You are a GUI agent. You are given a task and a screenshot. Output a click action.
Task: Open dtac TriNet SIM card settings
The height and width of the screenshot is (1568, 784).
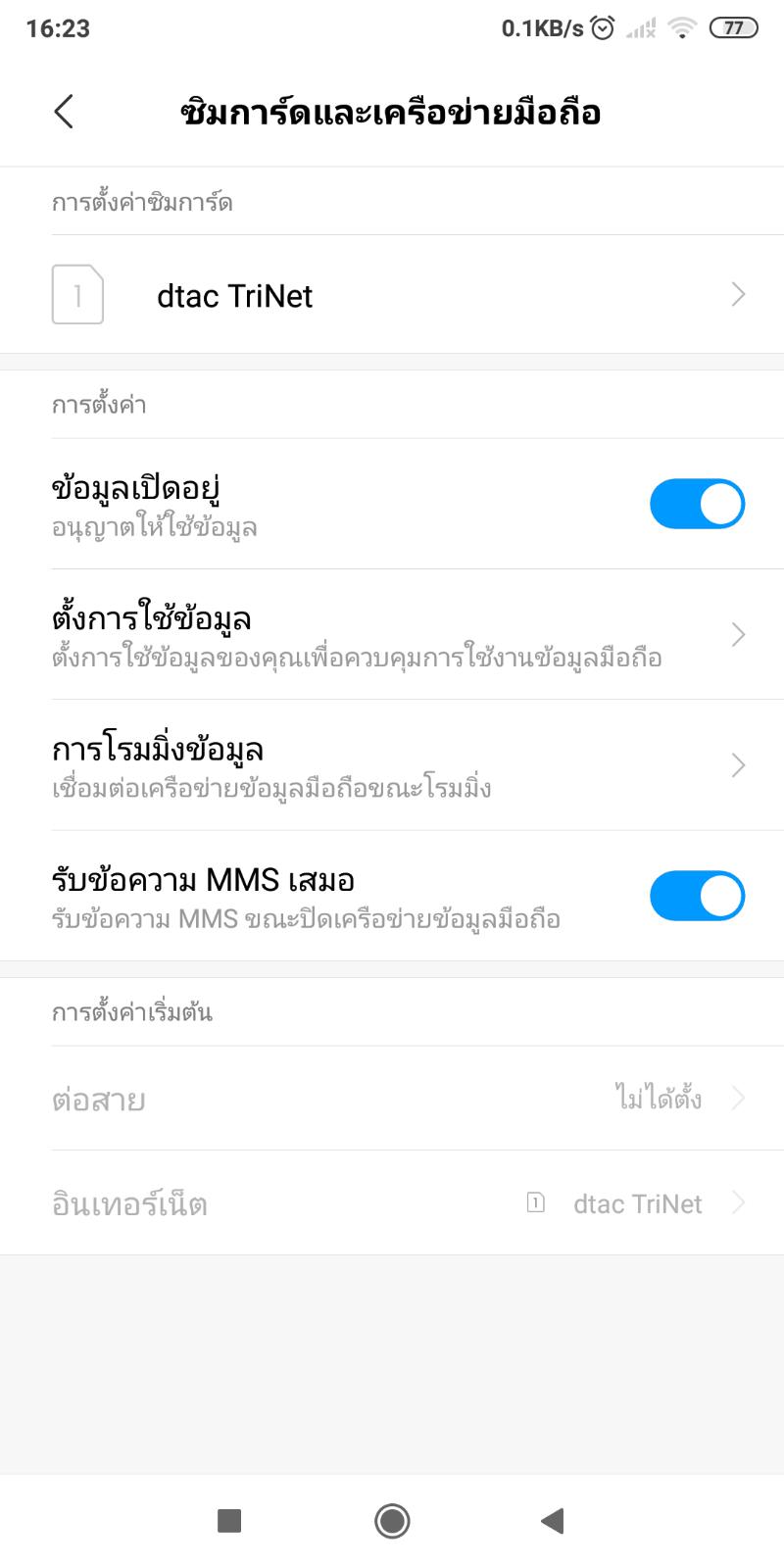(392, 295)
